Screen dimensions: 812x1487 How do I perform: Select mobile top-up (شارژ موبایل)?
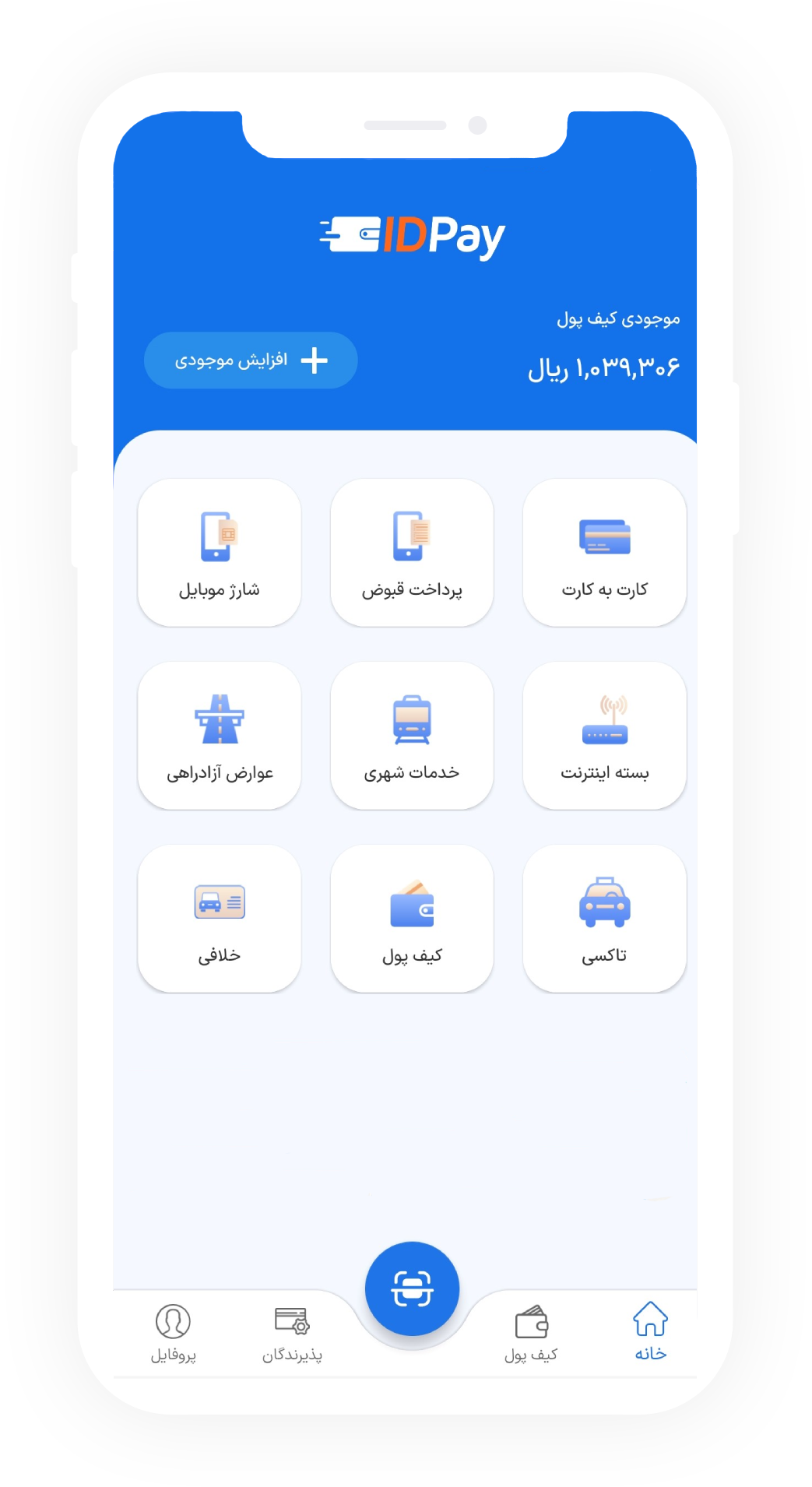tap(219, 553)
